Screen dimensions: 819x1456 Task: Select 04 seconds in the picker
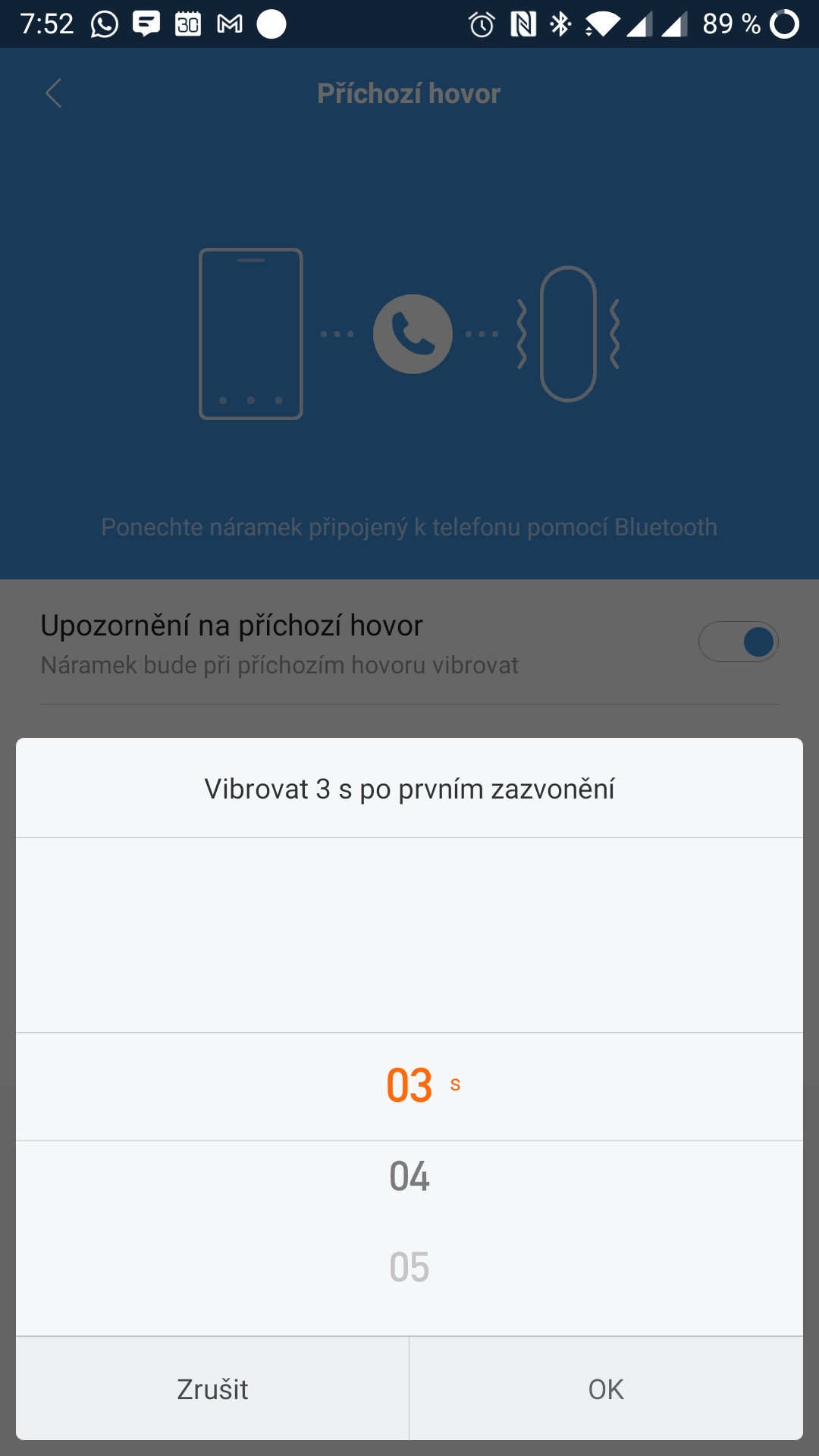[x=409, y=1176]
